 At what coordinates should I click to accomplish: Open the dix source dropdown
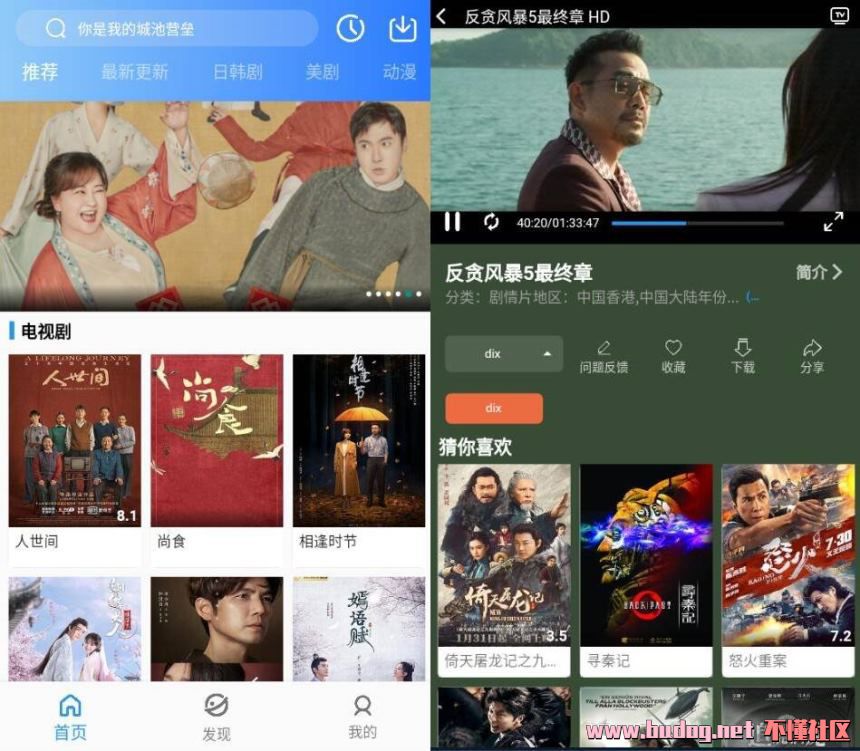click(504, 354)
